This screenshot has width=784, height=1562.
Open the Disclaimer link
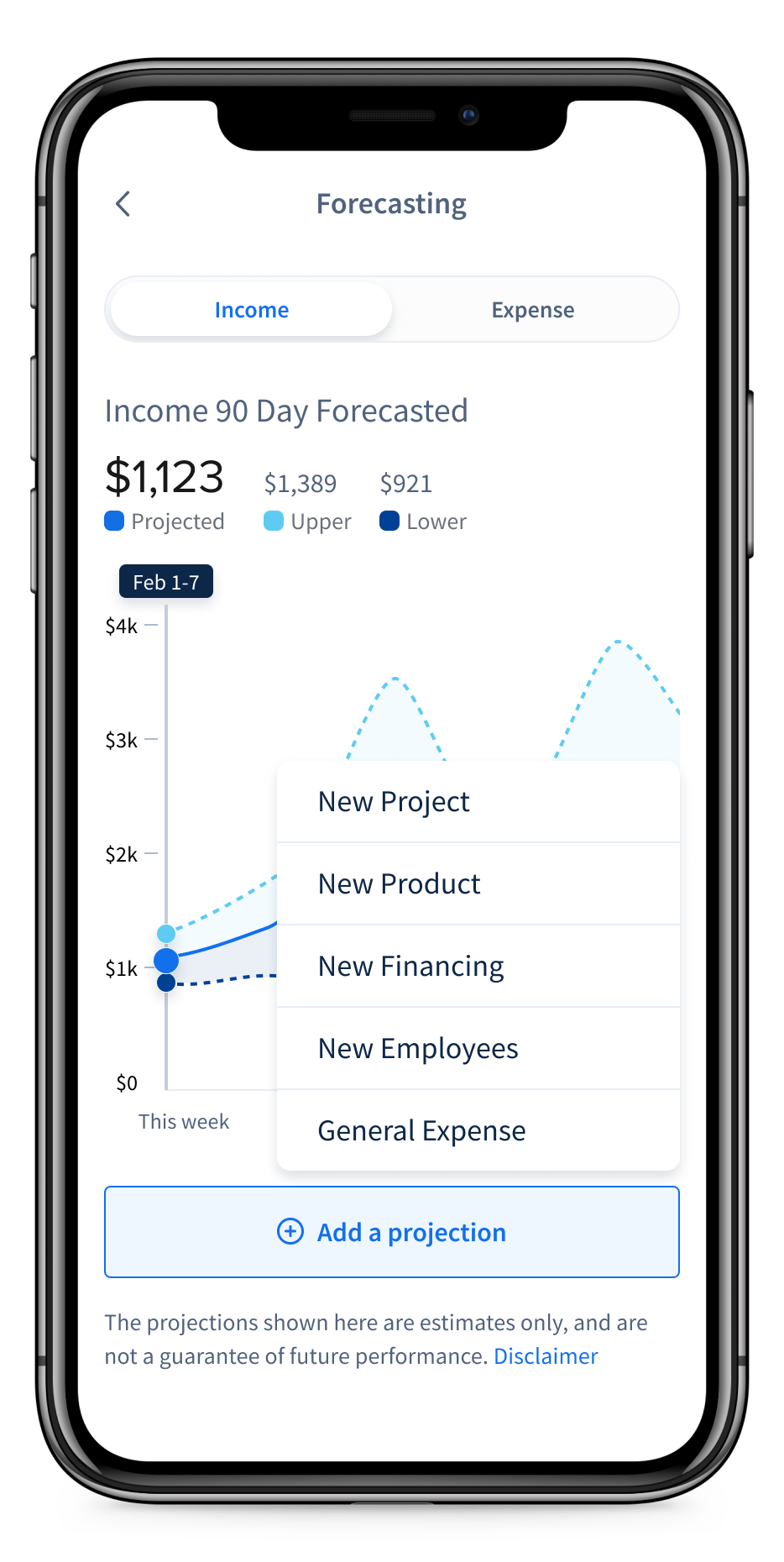click(x=546, y=1356)
